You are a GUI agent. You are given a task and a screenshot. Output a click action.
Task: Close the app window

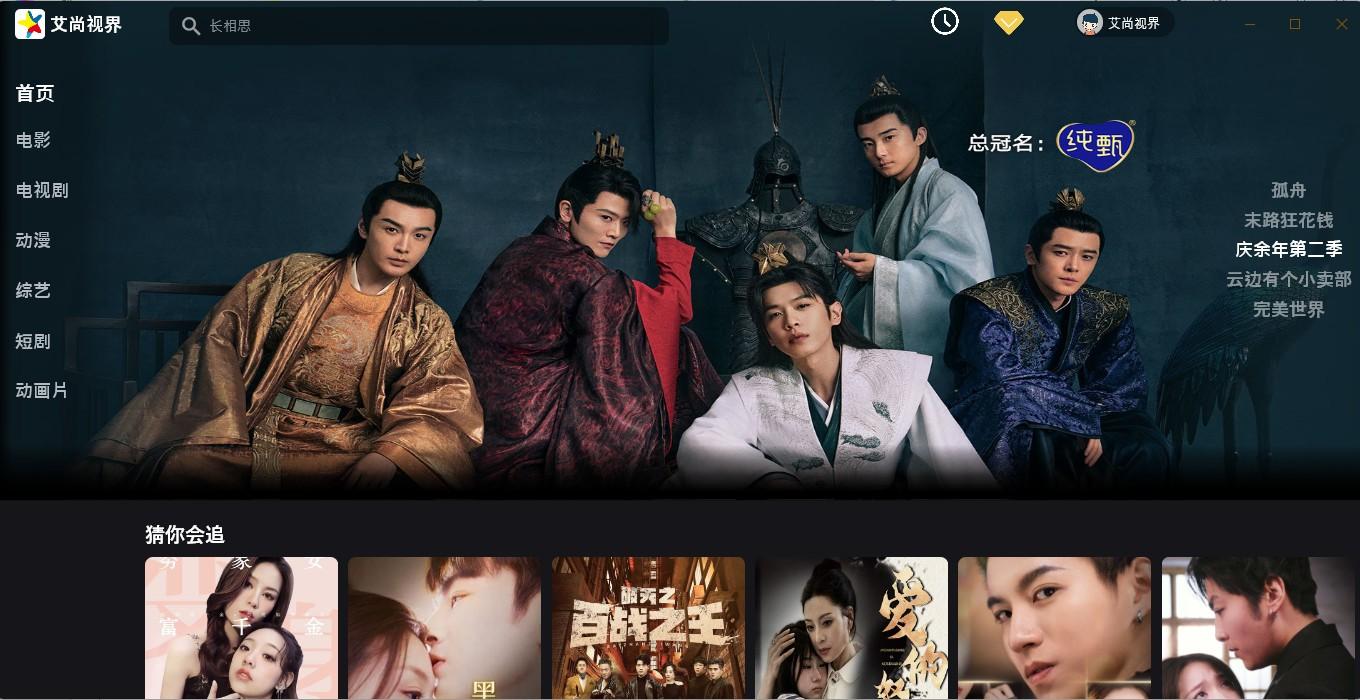point(1341,24)
